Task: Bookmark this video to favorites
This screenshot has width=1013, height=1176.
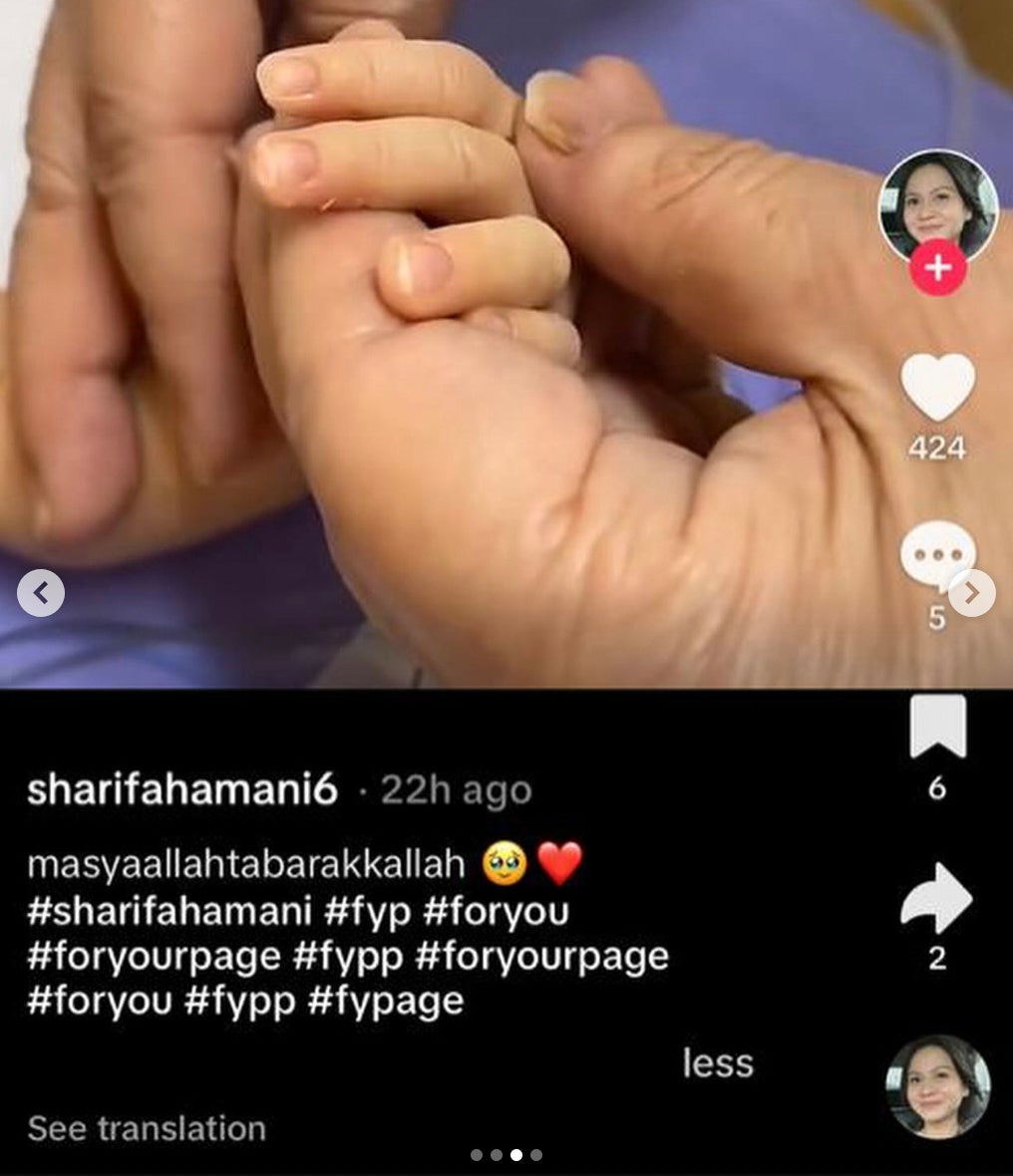Action: click(937, 726)
